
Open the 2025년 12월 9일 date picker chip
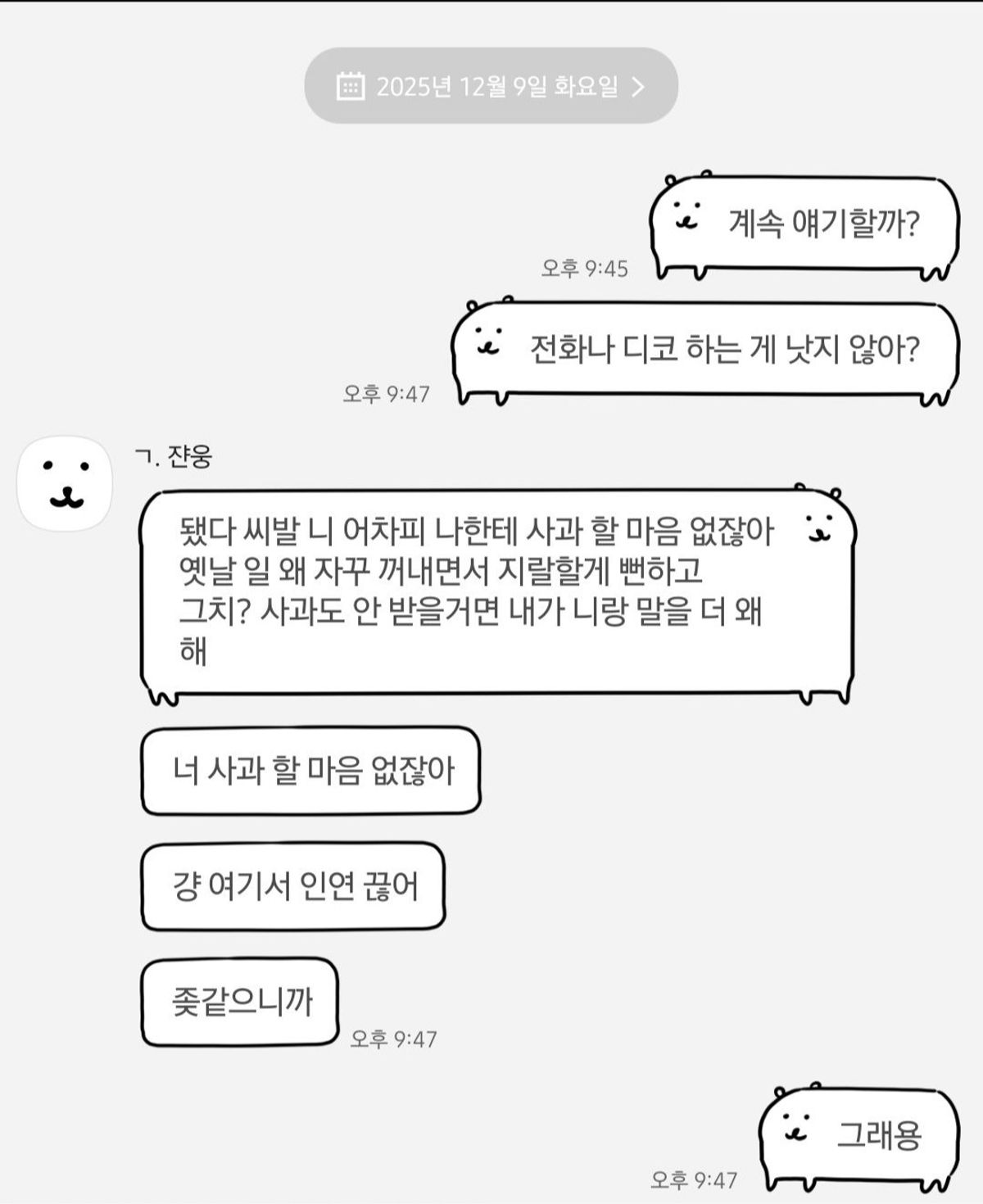(491, 86)
